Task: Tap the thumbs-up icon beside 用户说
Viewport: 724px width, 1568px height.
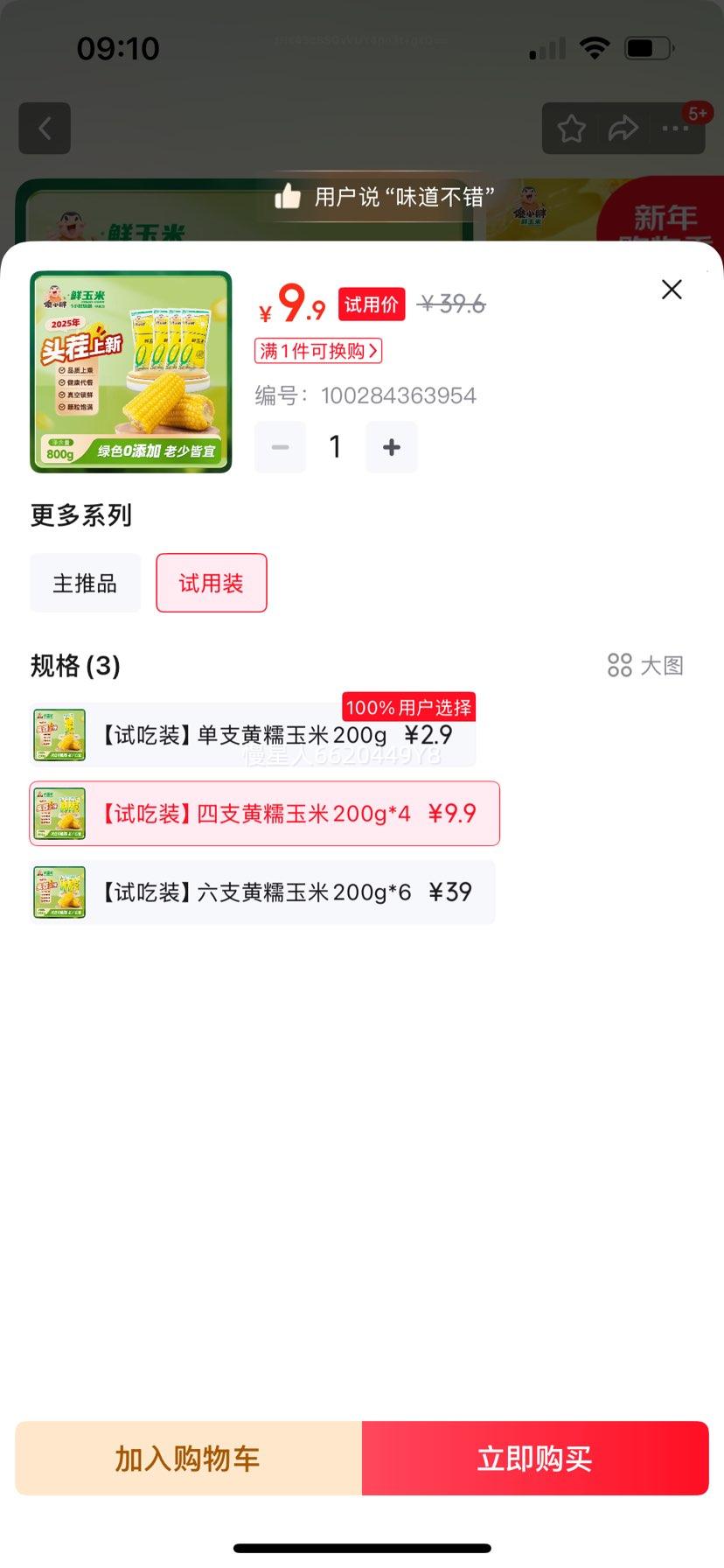Action: pyautogui.click(x=288, y=197)
